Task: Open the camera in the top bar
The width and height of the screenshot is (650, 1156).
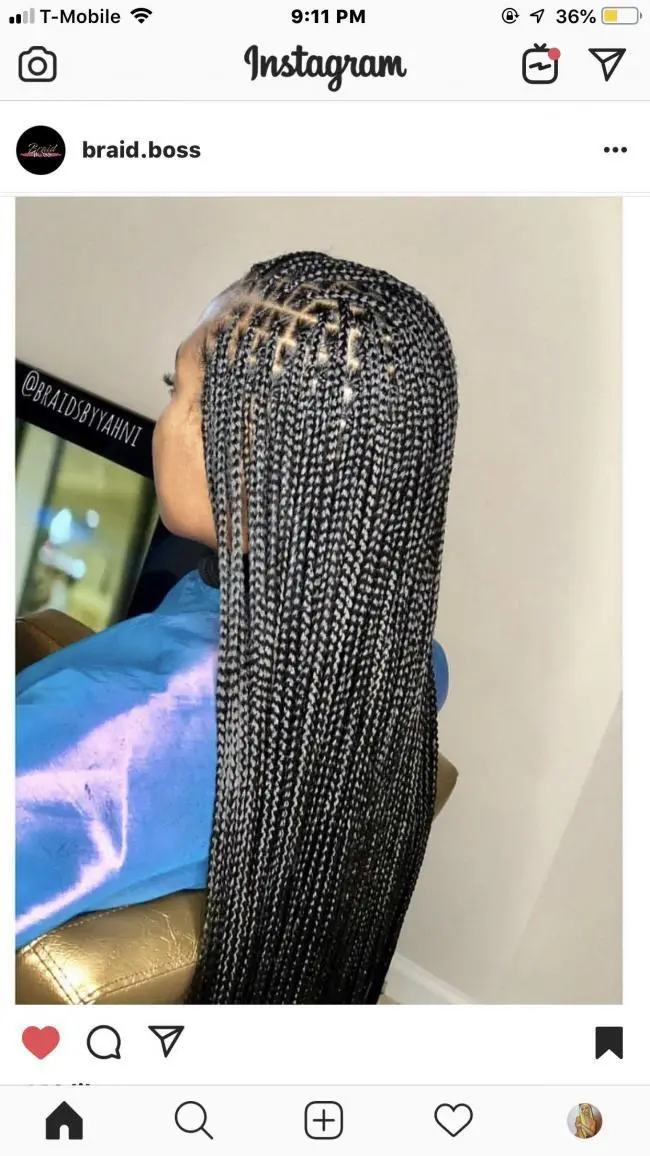Action: coord(37,65)
